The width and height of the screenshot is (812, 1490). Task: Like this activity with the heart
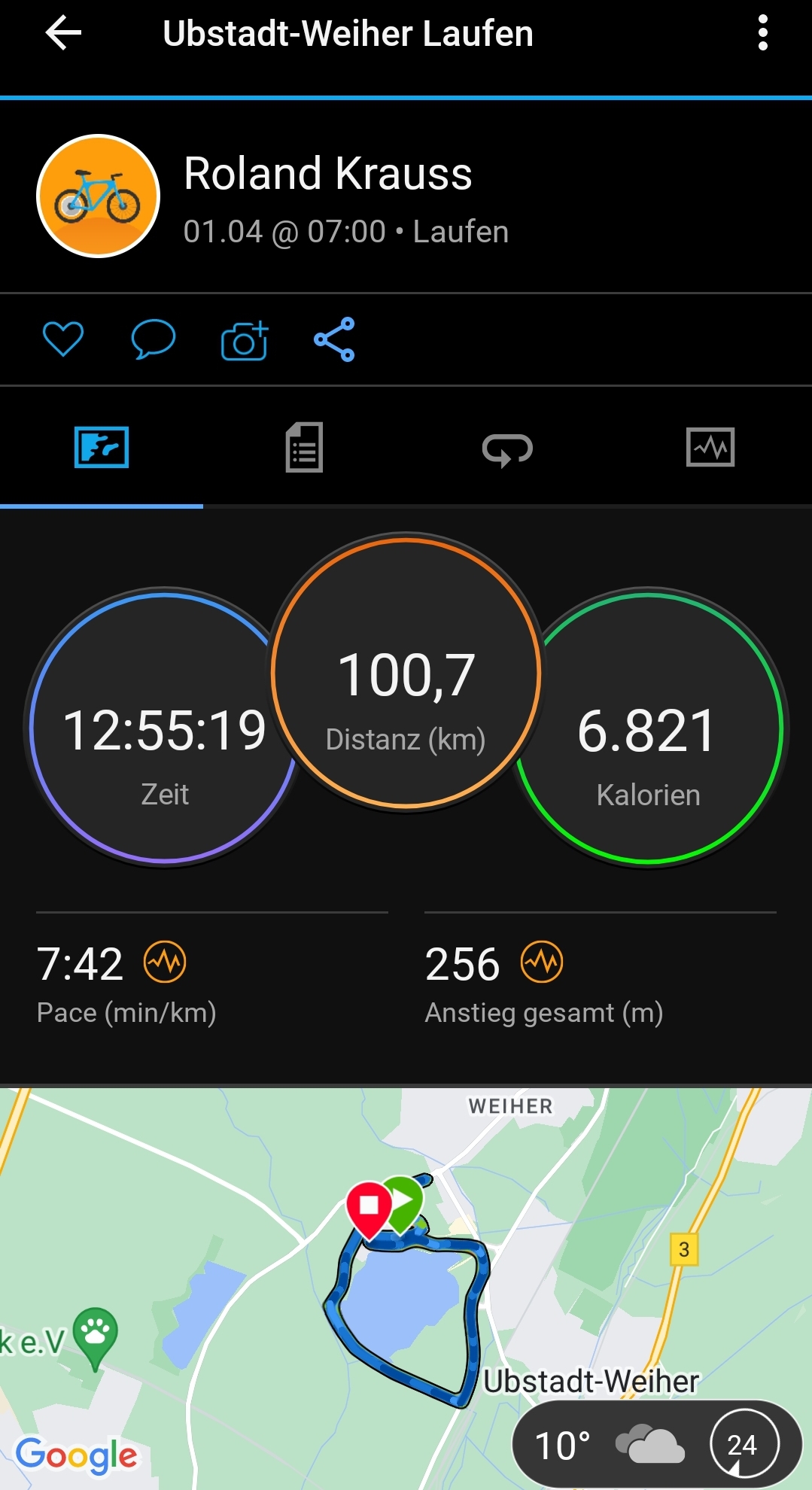coord(63,339)
